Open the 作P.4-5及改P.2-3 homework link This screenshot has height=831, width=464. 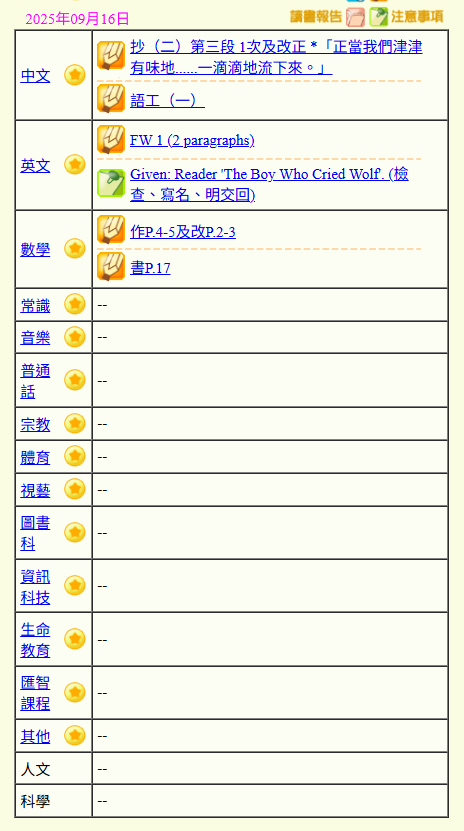coord(183,232)
